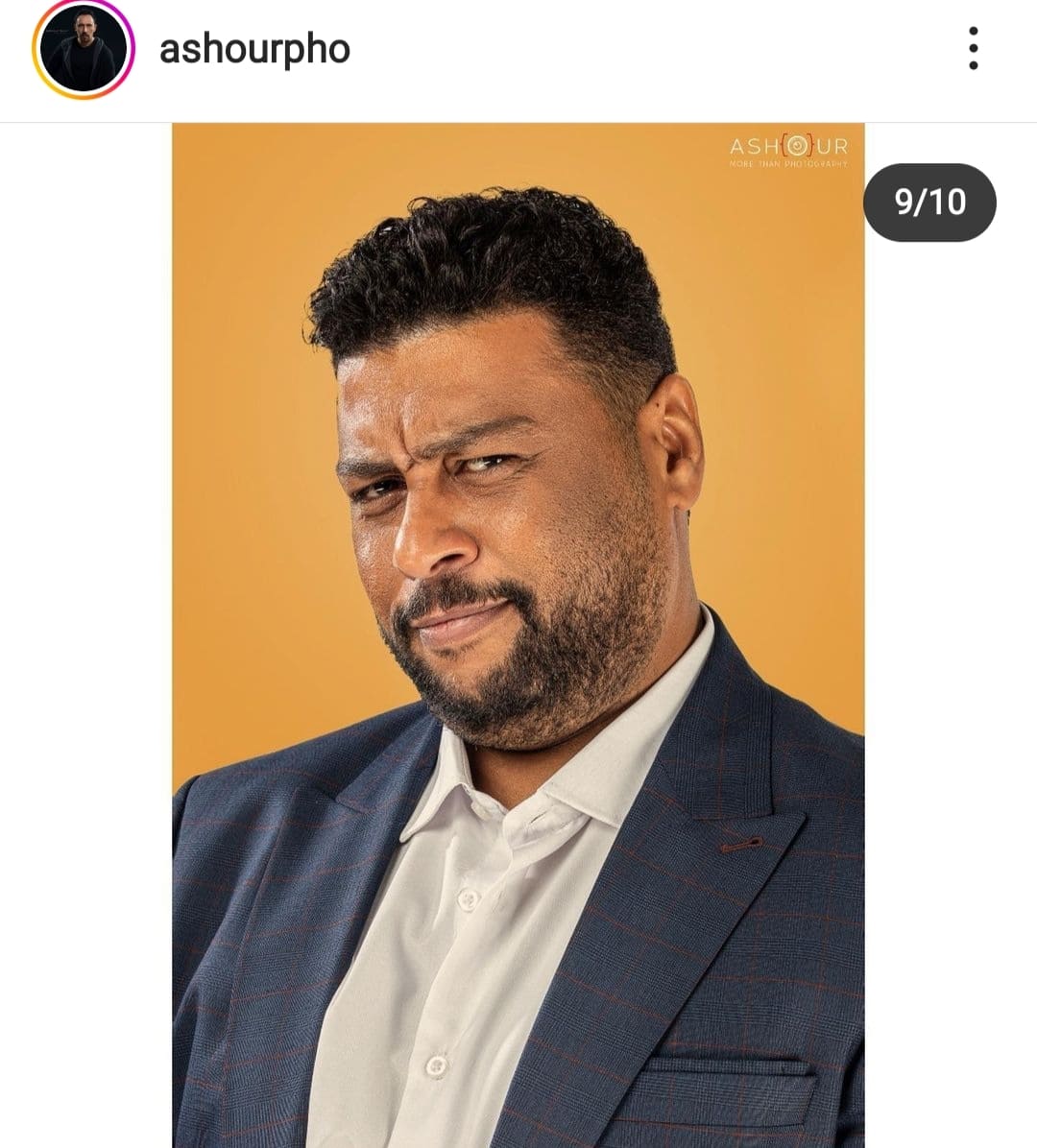The height and width of the screenshot is (1148, 1037).
Task: Tap the carousel photo in the post
Action: [518, 634]
